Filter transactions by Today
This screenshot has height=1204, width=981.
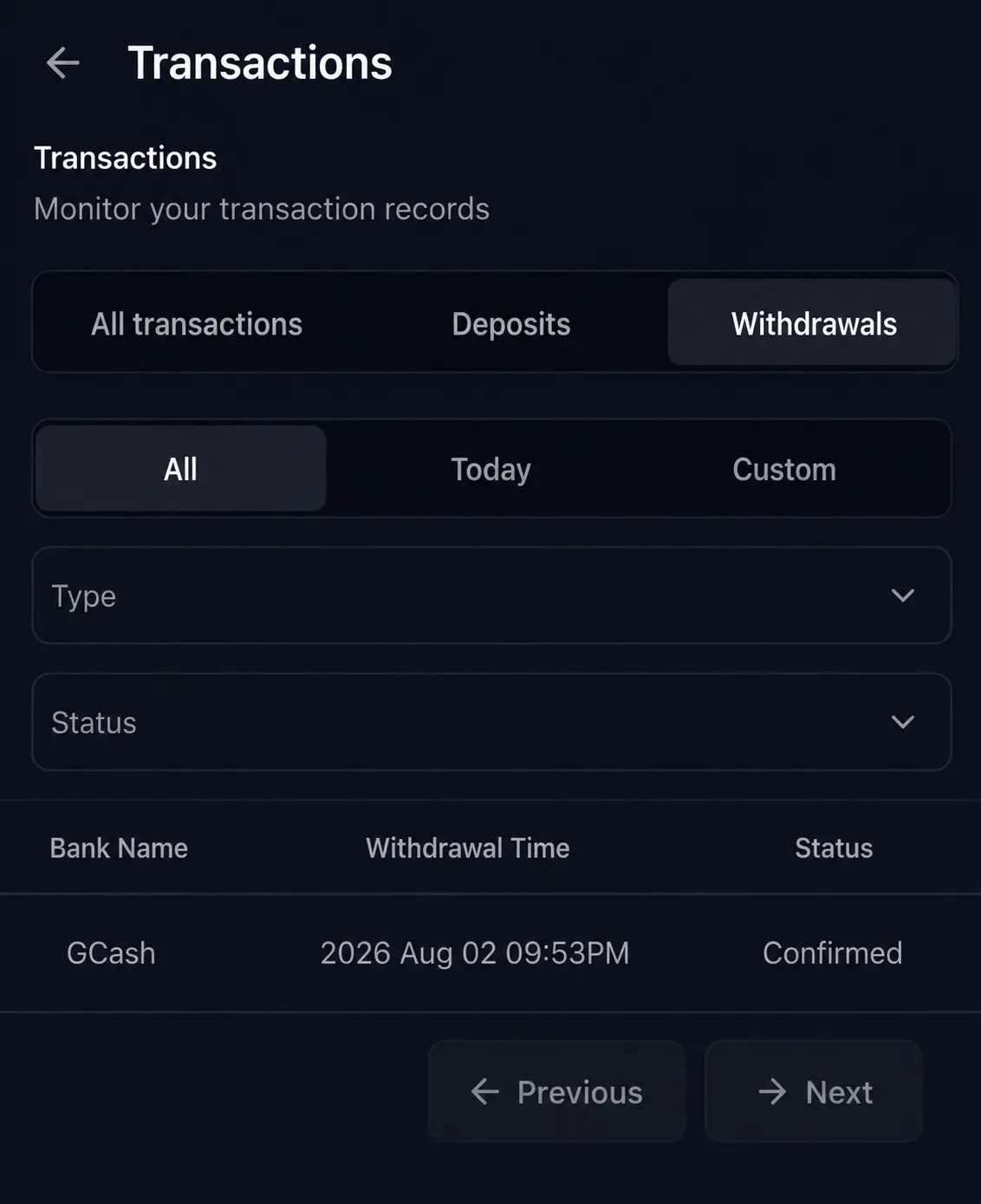pyautogui.click(x=491, y=469)
